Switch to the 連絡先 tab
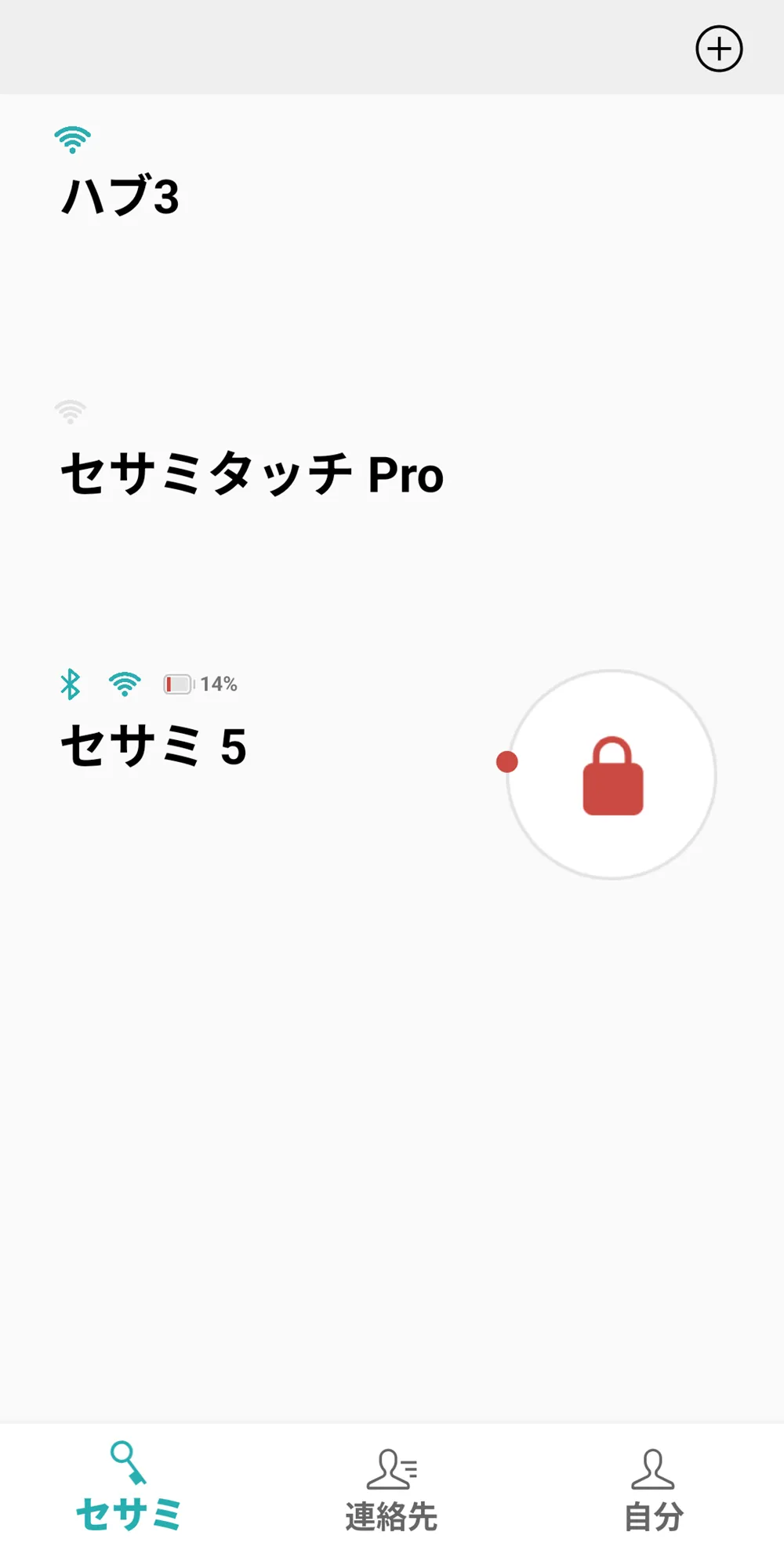This screenshot has height=1550, width=784. [x=391, y=1490]
